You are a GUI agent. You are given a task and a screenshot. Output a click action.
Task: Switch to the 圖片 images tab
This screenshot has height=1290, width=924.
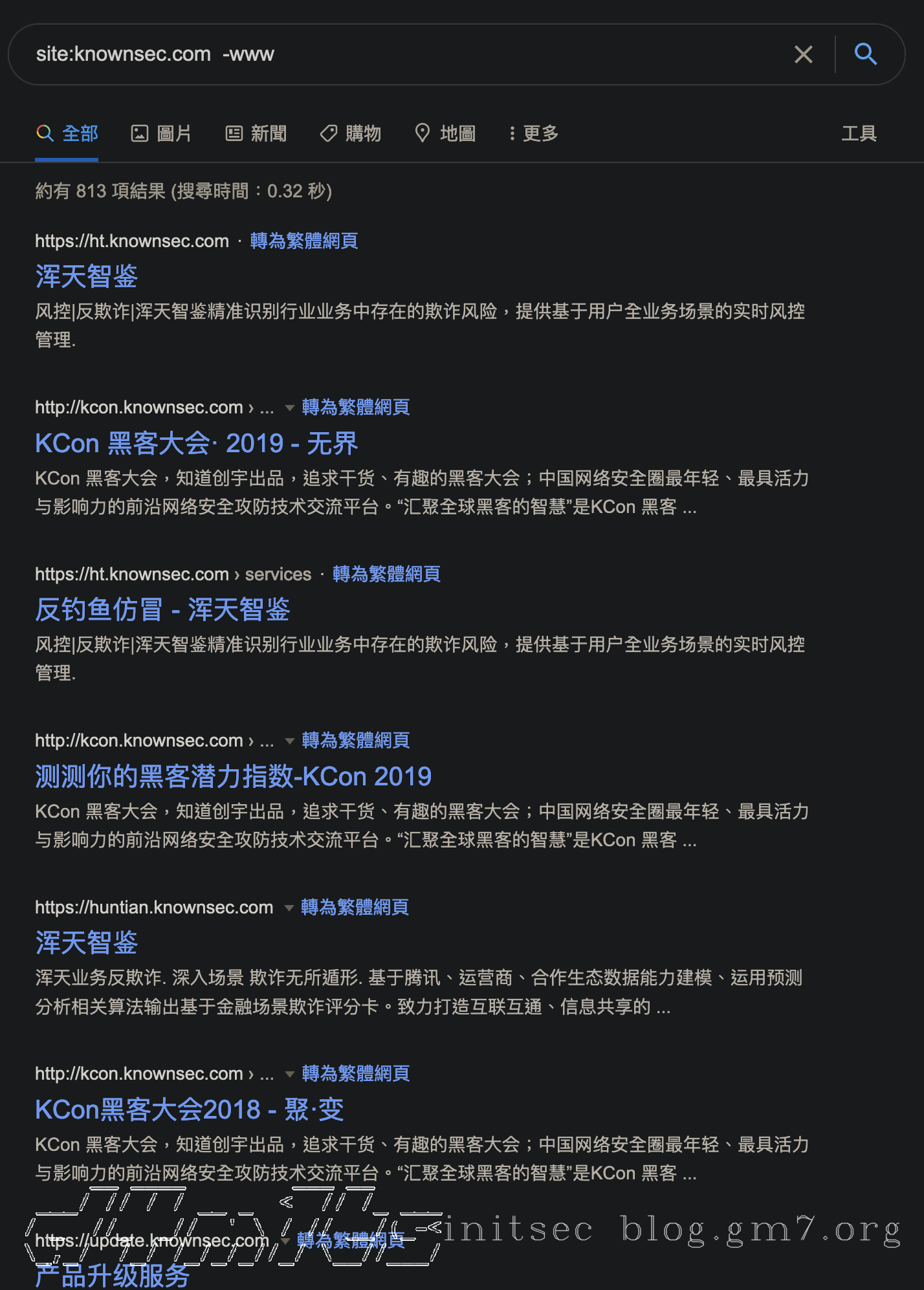coord(162,133)
